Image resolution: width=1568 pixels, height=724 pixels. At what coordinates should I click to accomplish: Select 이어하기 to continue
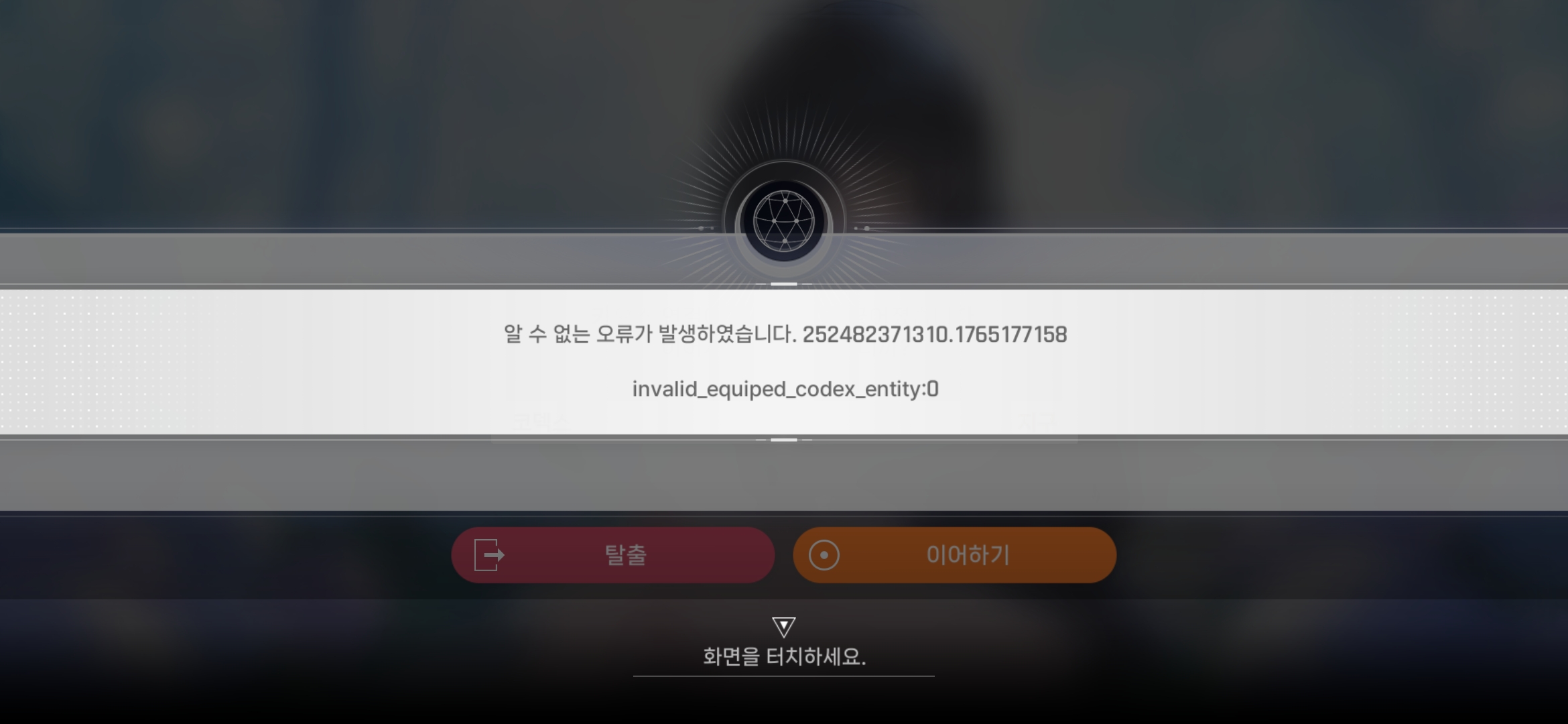955,555
